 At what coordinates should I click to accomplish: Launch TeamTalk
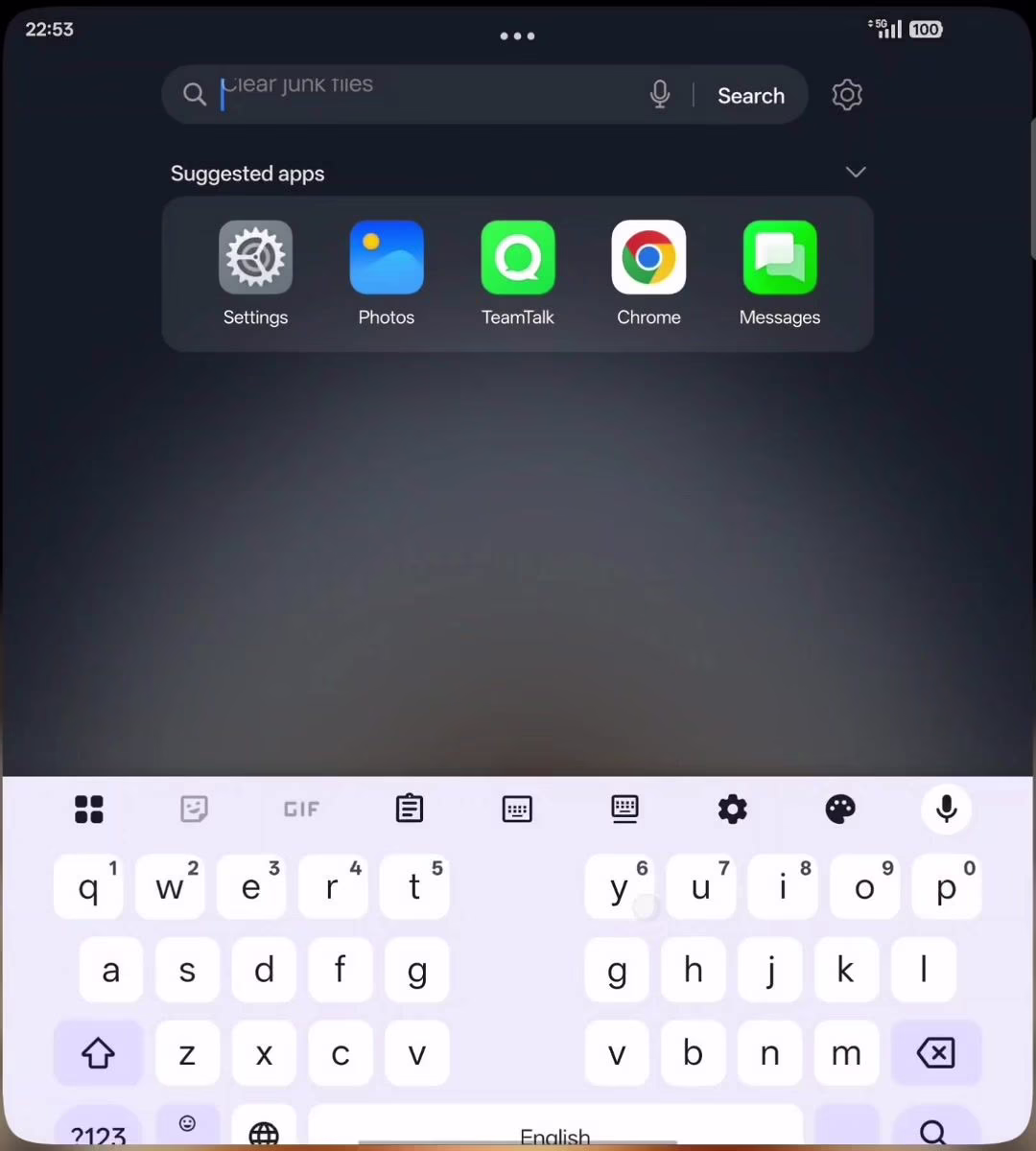(x=518, y=258)
